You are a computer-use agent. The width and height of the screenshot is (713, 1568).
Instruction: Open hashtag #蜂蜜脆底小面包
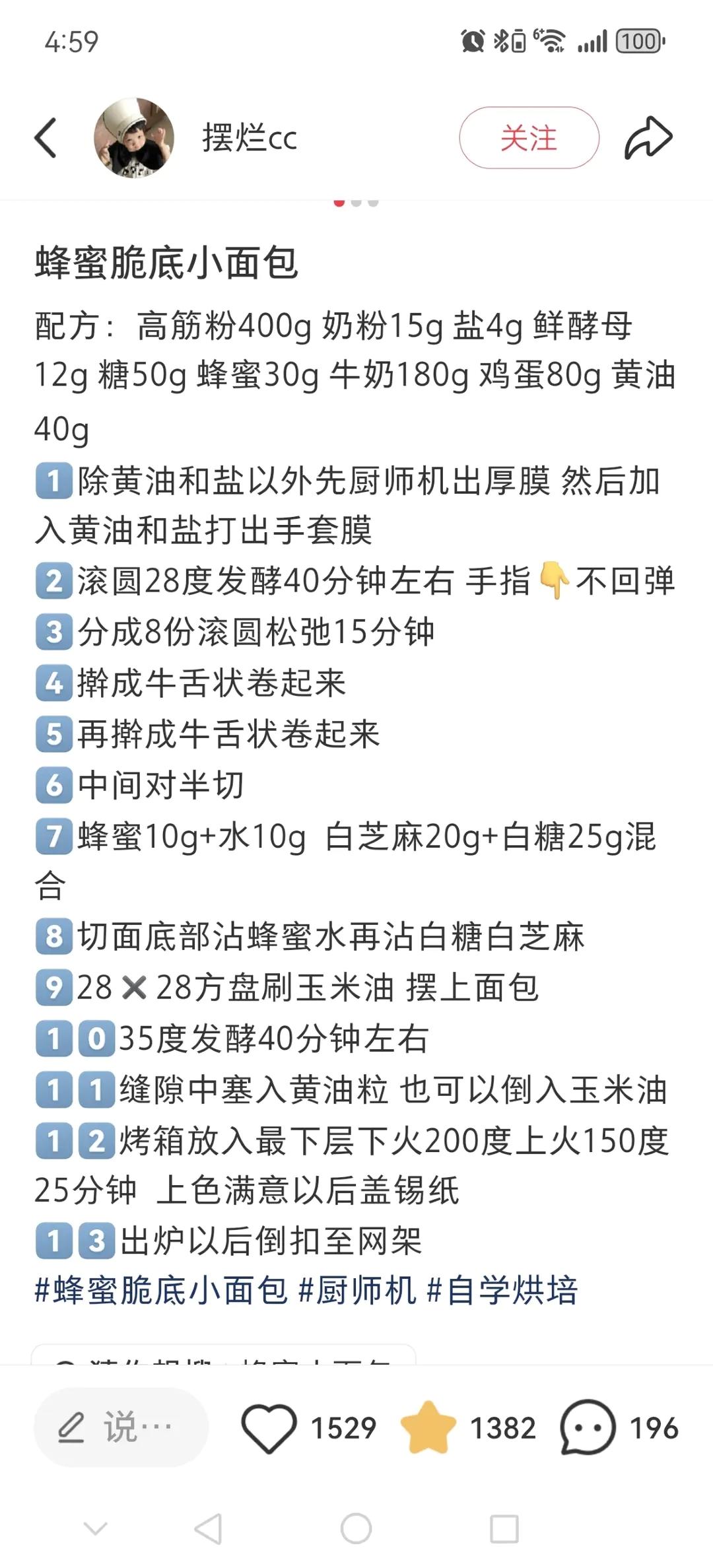click(160, 1291)
